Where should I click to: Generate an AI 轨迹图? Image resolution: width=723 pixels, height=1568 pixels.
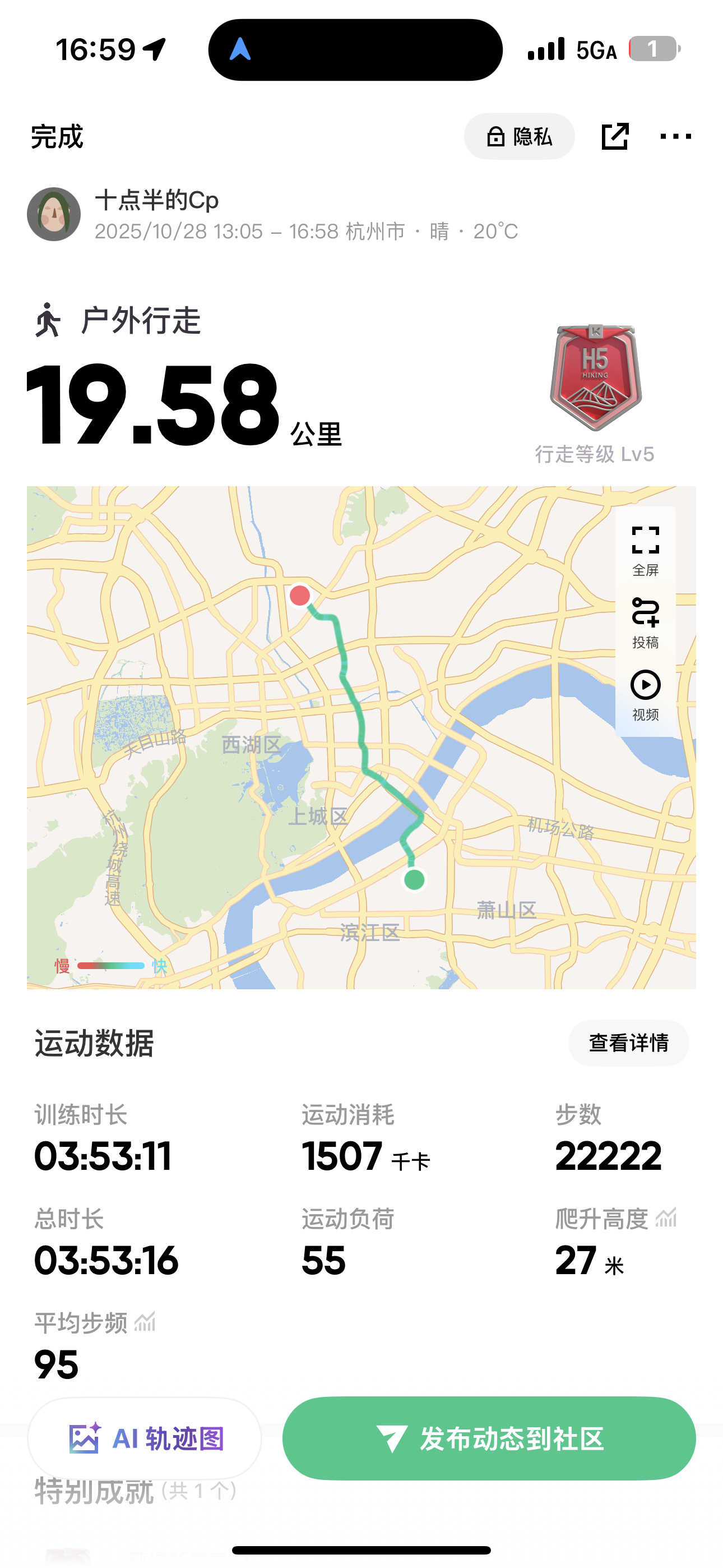145,1438
